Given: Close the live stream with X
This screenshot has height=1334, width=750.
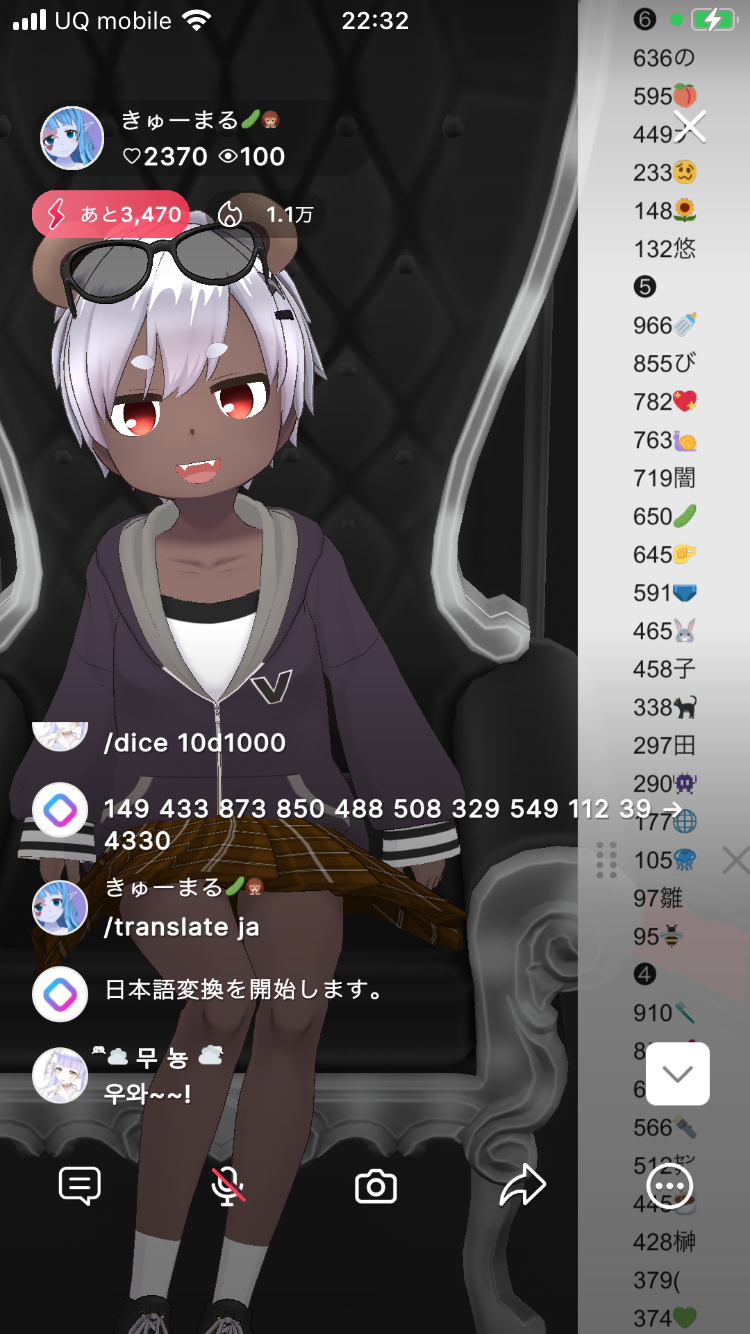Looking at the screenshot, I should pyautogui.click(x=690, y=126).
